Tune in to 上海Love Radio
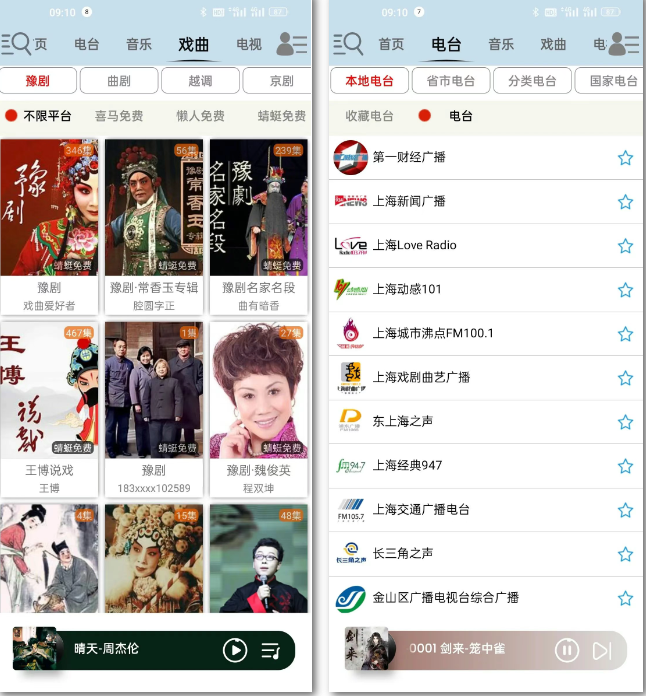 pos(414,245)
